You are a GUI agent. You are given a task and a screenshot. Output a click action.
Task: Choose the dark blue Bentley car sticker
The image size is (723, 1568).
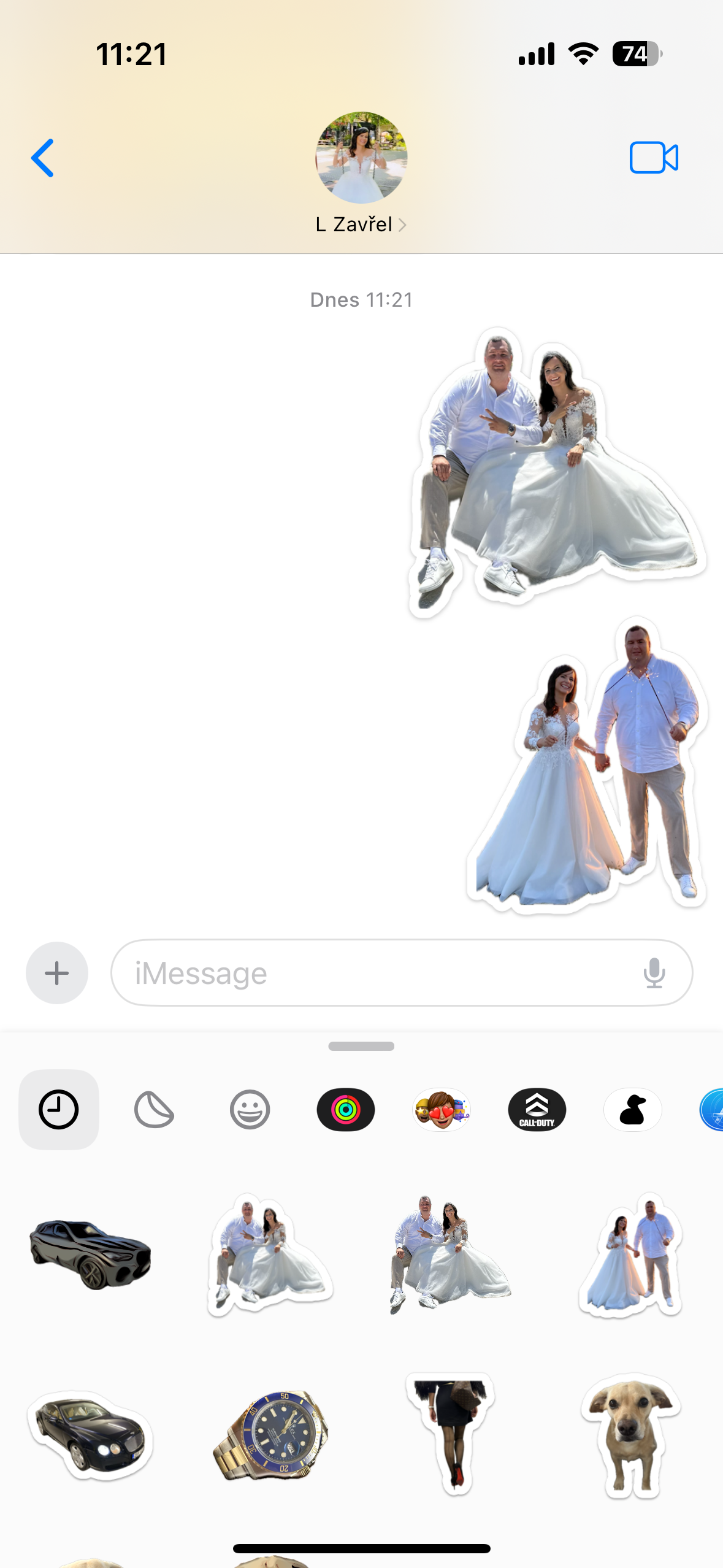[91, 1435]
